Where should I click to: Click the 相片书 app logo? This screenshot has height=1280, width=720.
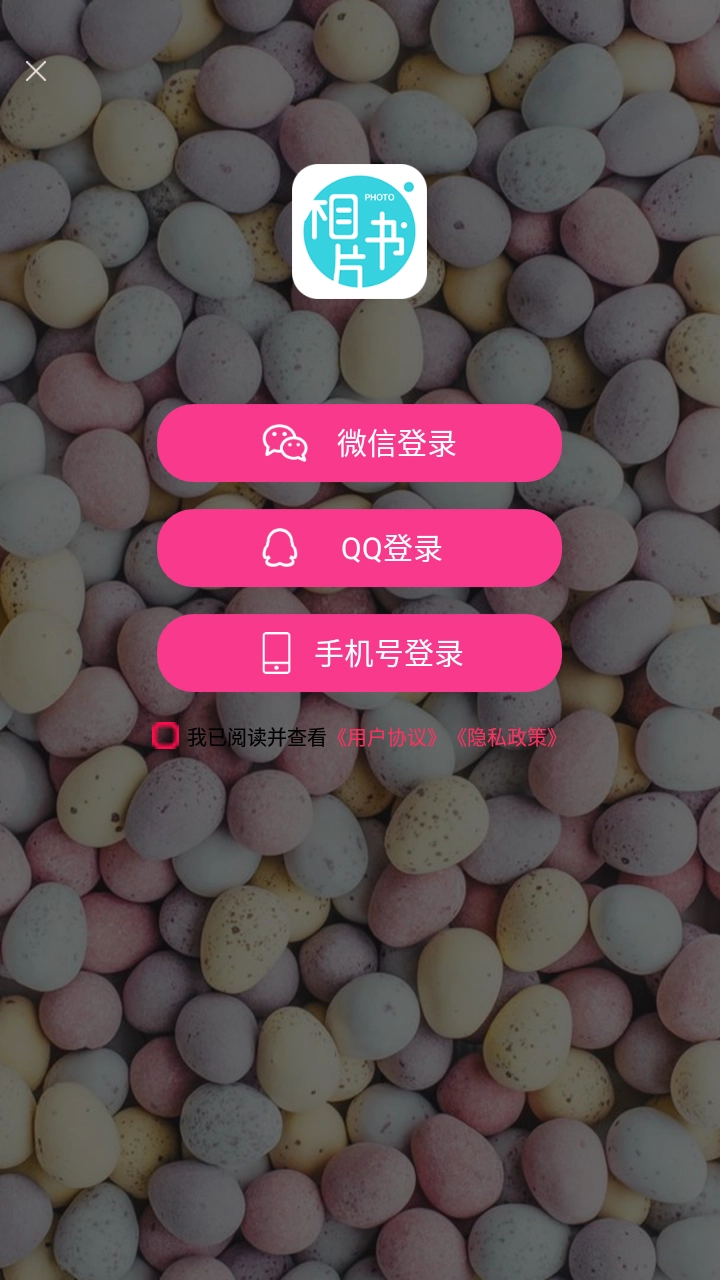[360, 232]
